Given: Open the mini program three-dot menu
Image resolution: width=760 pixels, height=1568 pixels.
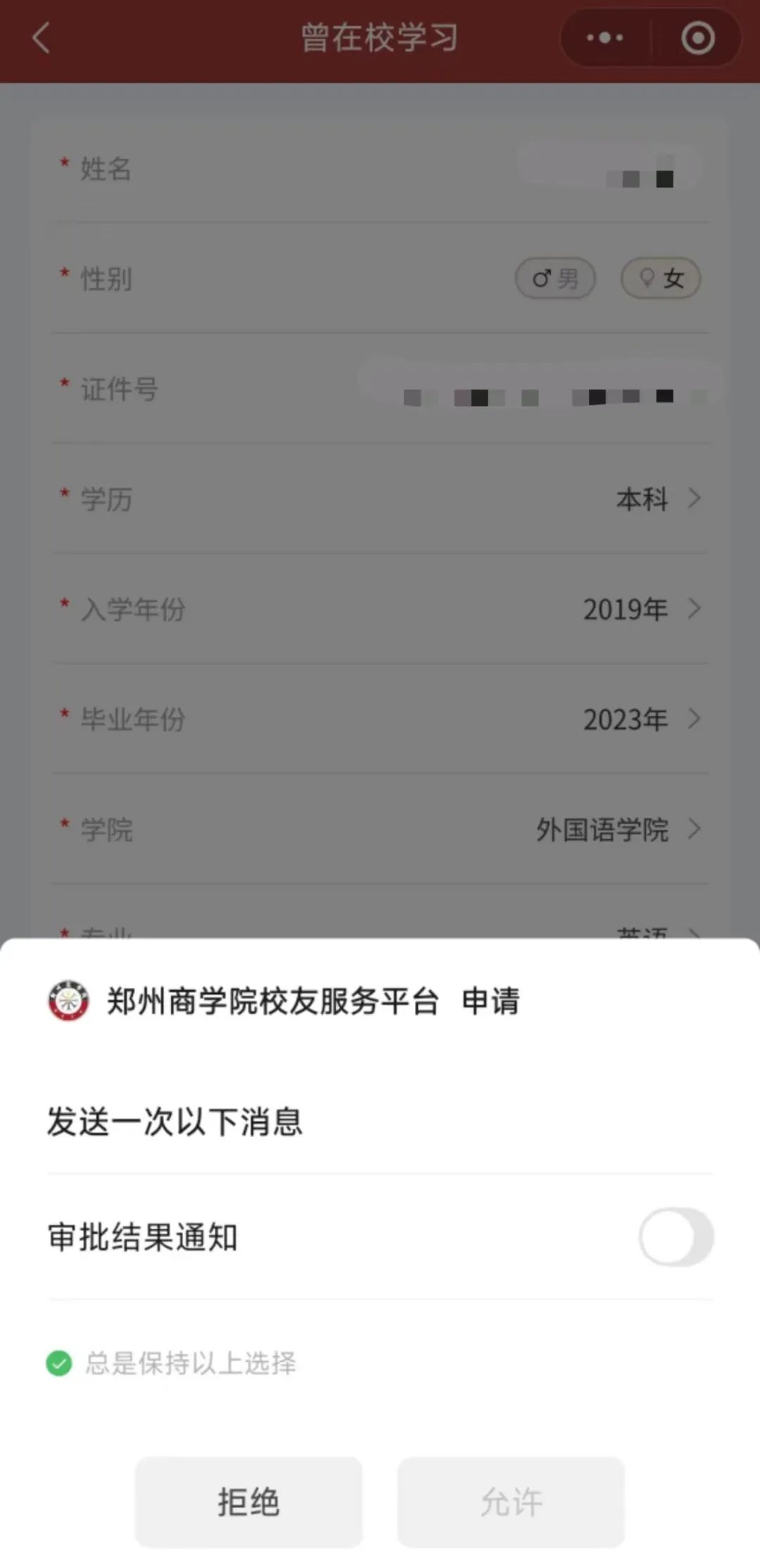Looking at the screenshot, I should (x=605, y=38).
